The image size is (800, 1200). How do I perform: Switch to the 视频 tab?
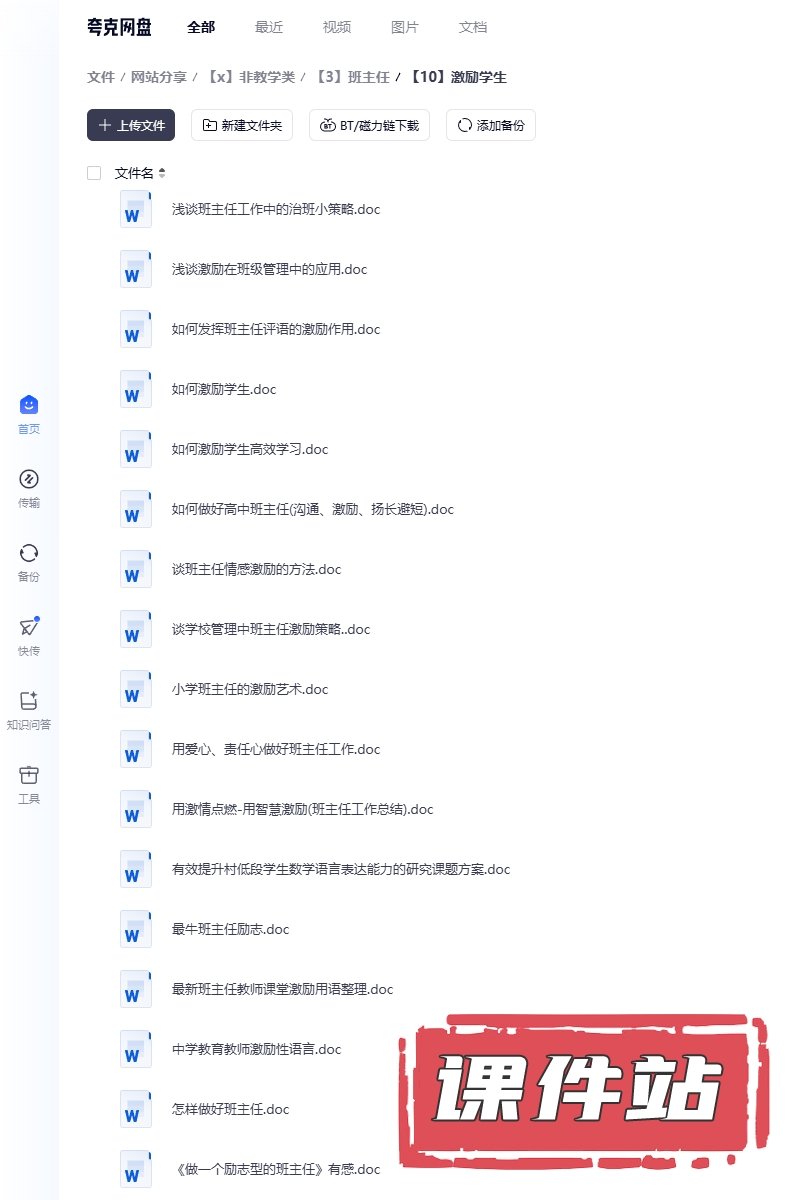pyautogui.click(x=337, y=28)
